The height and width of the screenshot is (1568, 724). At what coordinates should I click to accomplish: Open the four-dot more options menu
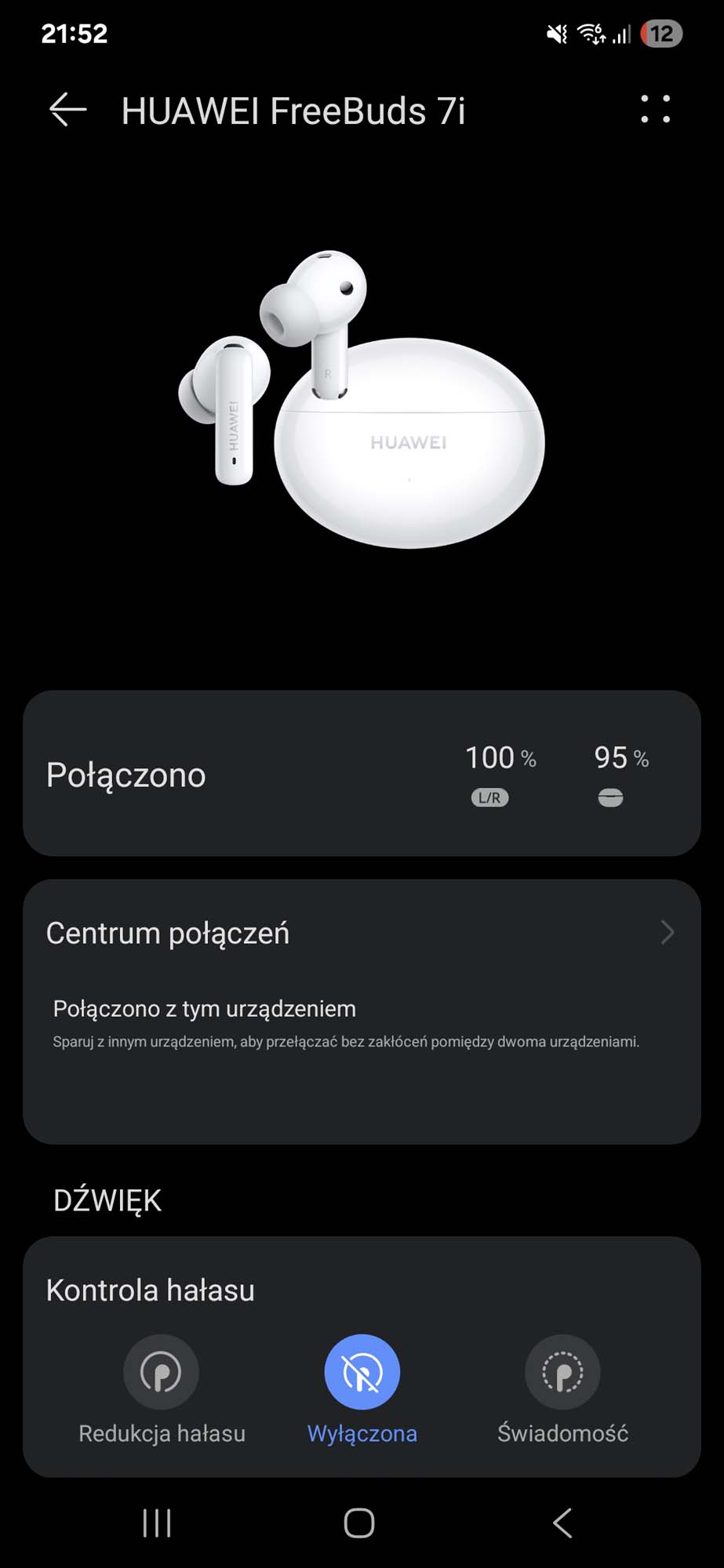655,109
